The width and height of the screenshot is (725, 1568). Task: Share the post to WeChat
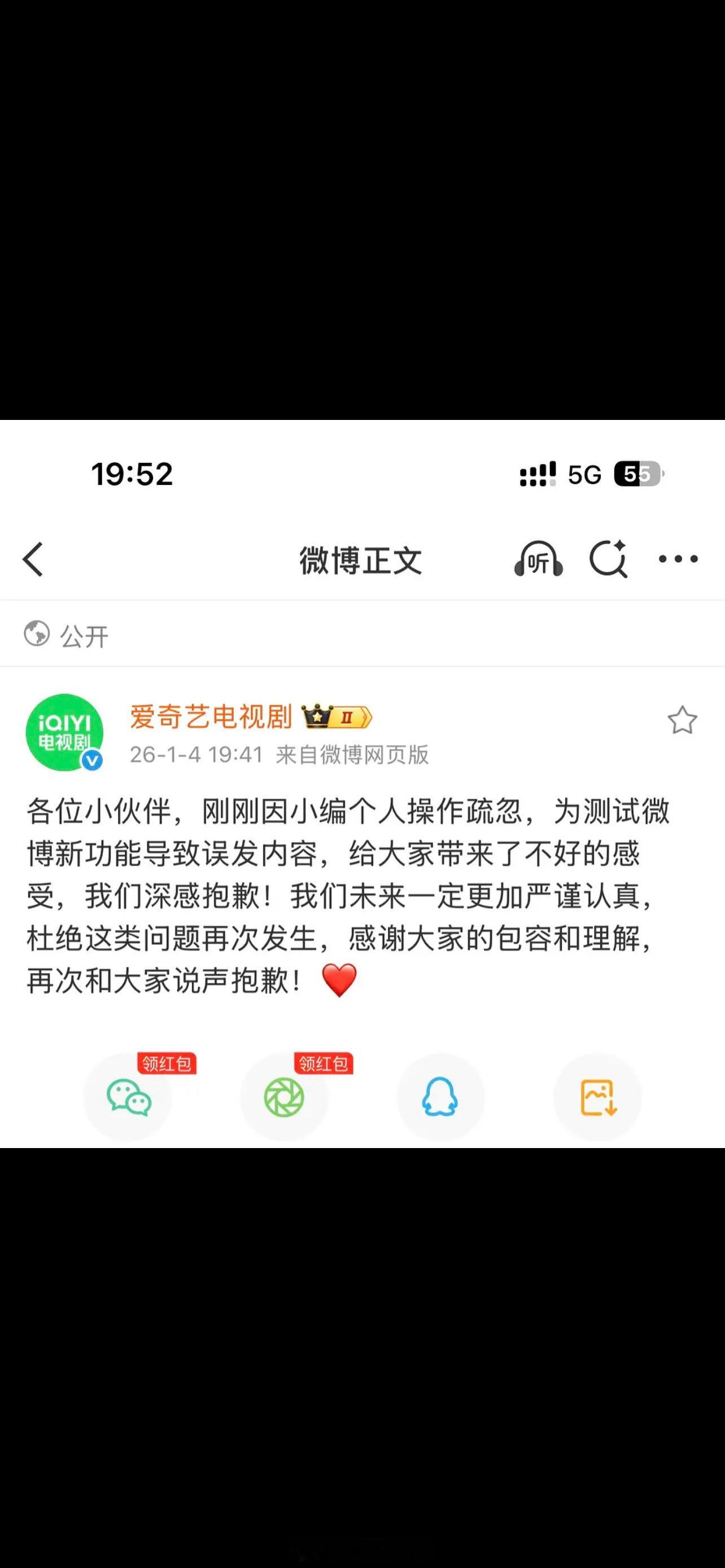click(x=130, y=1096)
